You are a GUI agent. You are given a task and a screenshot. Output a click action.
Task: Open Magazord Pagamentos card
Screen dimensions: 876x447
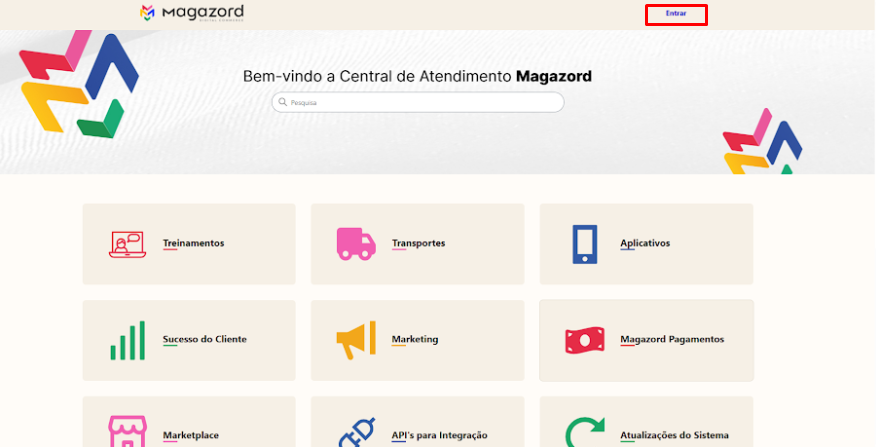(x=646, y=340)
